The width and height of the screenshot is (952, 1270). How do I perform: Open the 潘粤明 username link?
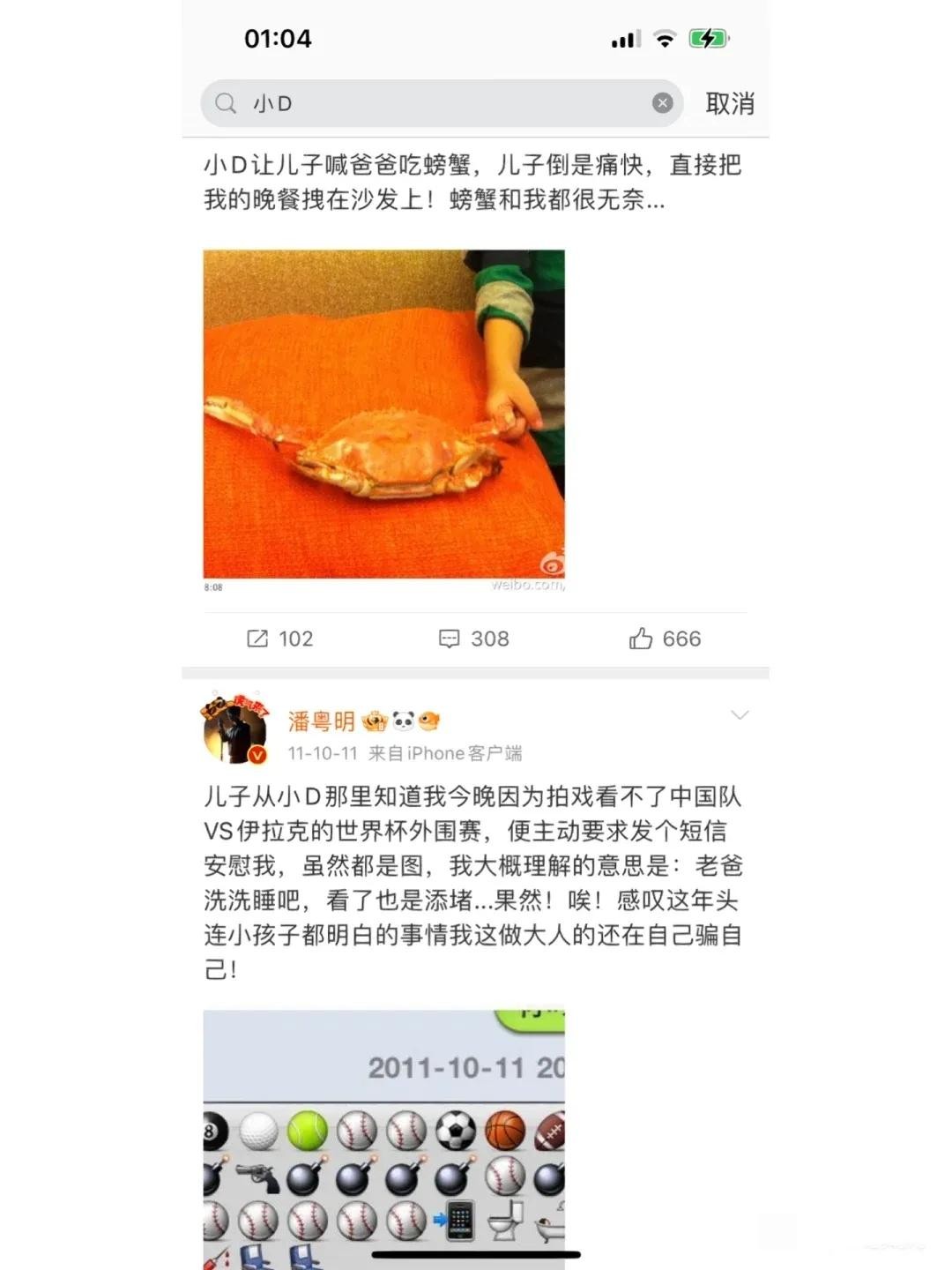[321, 721]
